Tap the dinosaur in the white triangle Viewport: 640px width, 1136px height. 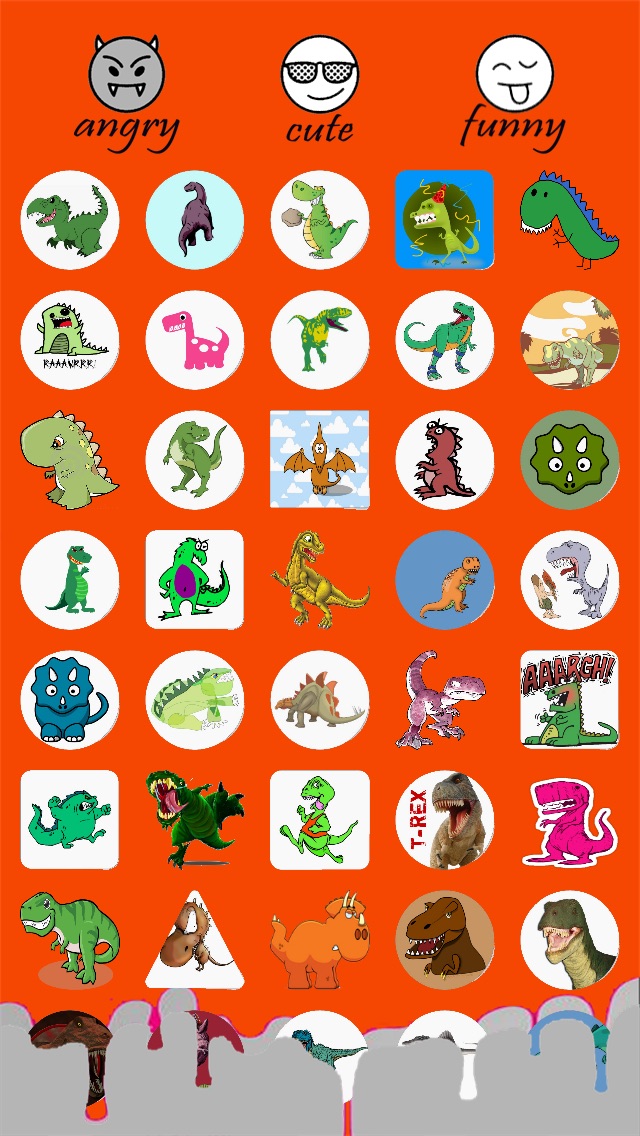point(195,940)
